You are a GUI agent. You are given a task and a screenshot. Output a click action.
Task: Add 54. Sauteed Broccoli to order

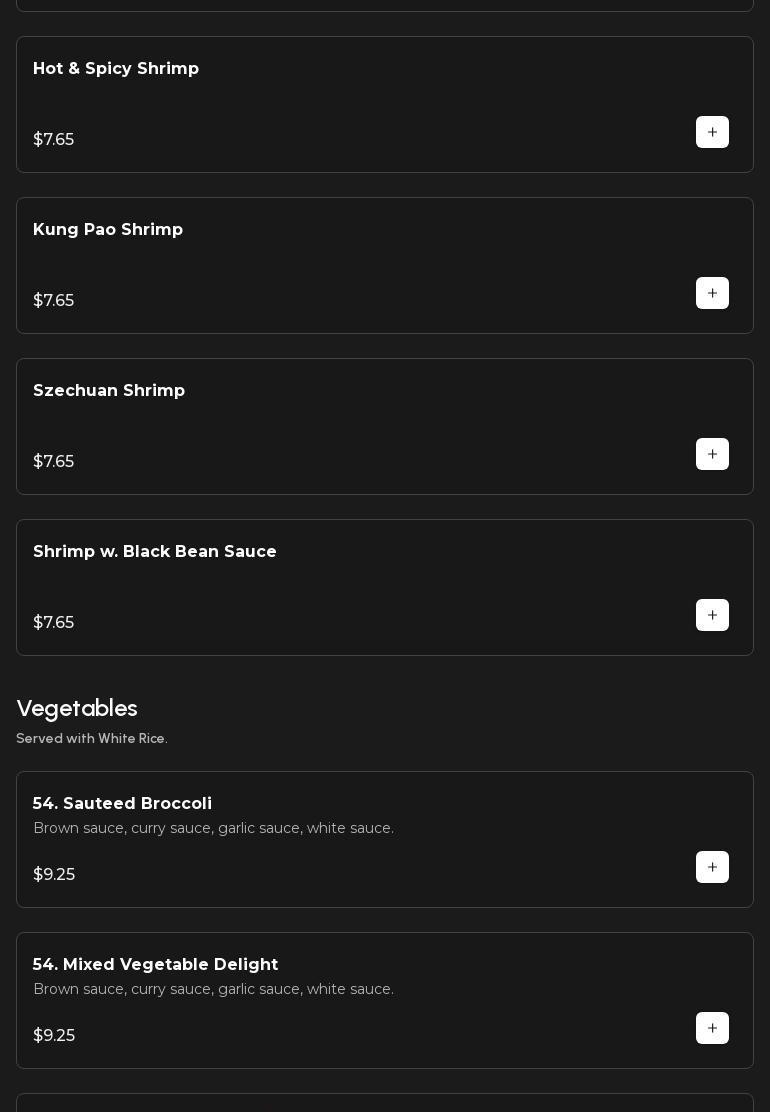coord(712,867)
